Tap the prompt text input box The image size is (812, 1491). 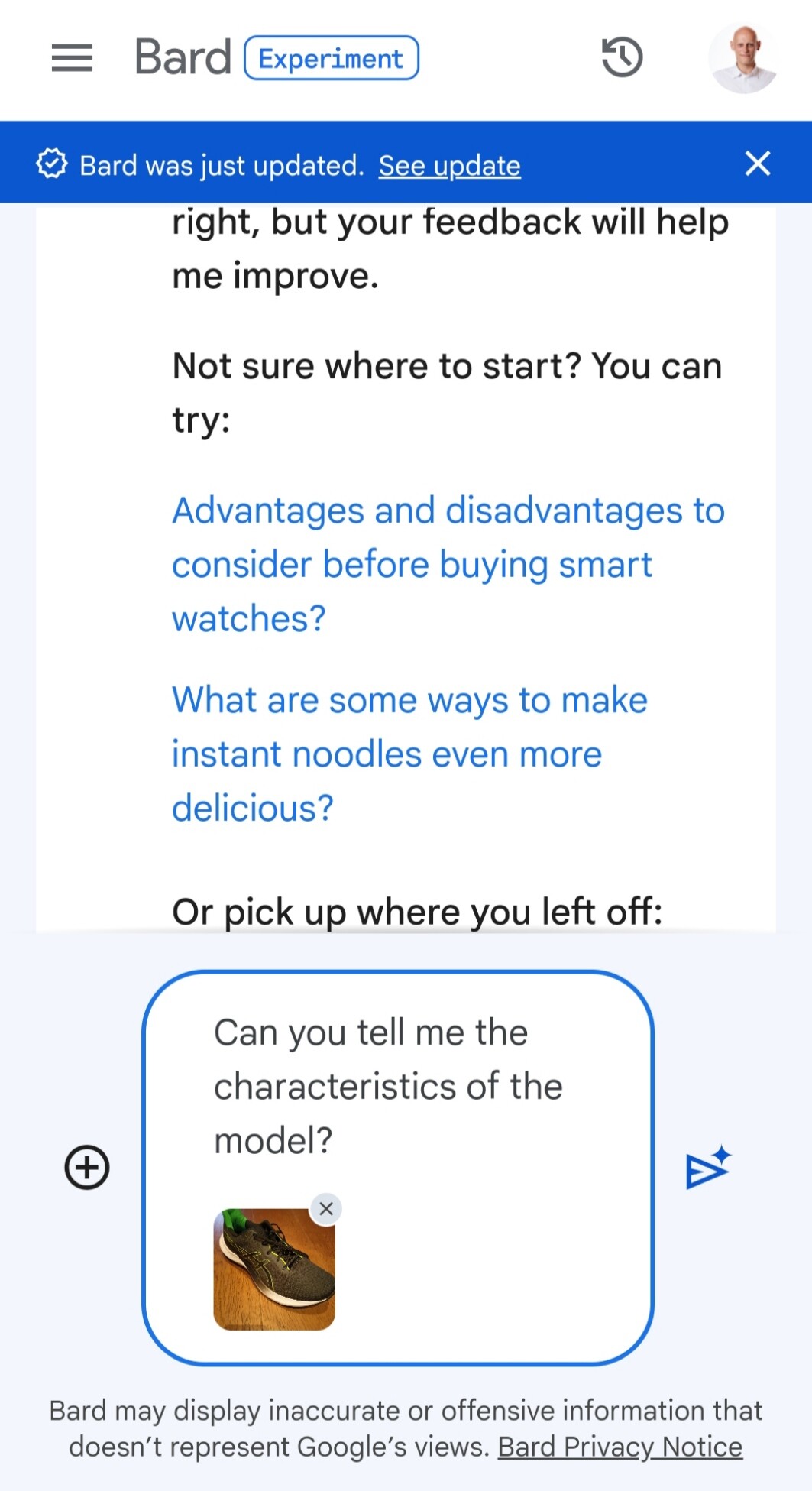[398, 1167]
